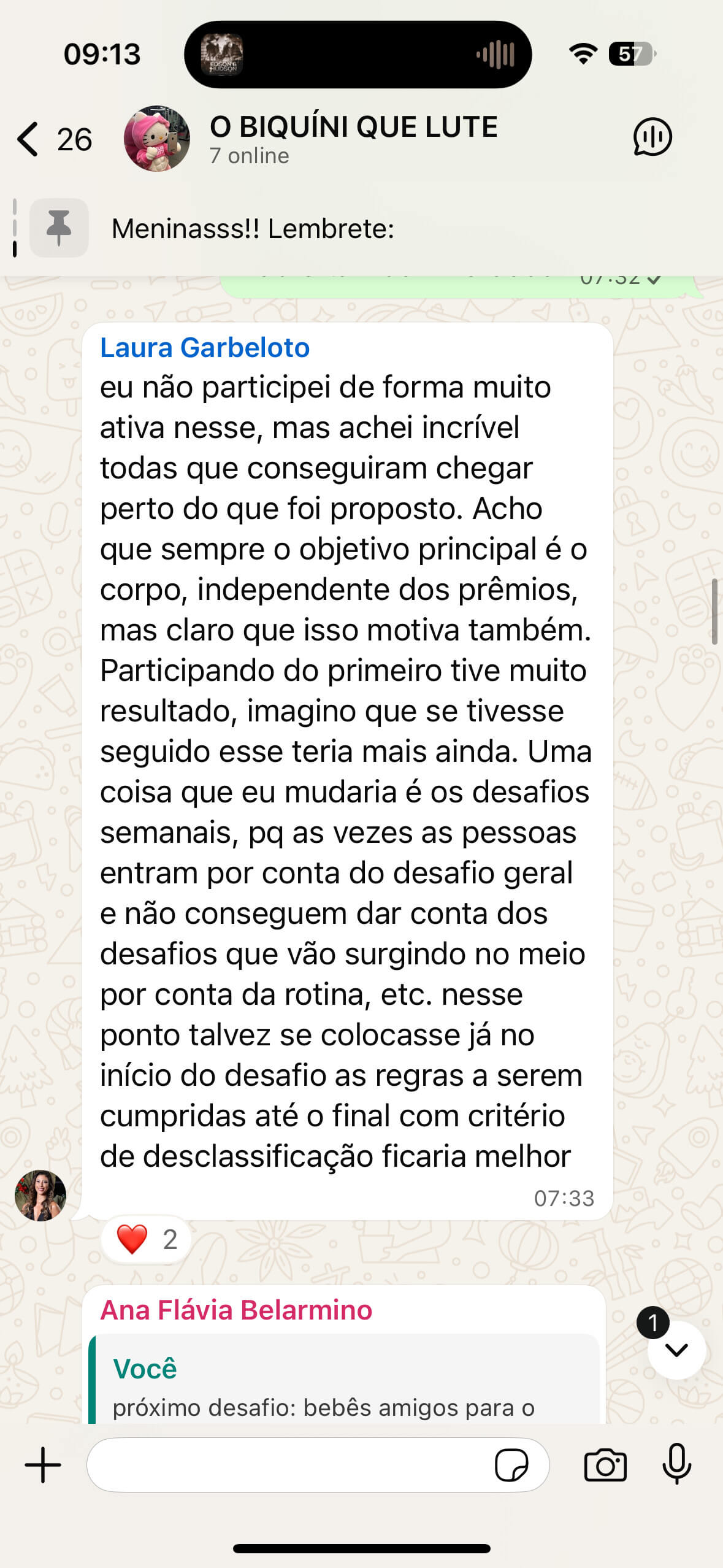Start a group voice chat
The height and width of the screenshot is (1568, 723).
click(x=652, y=137)
